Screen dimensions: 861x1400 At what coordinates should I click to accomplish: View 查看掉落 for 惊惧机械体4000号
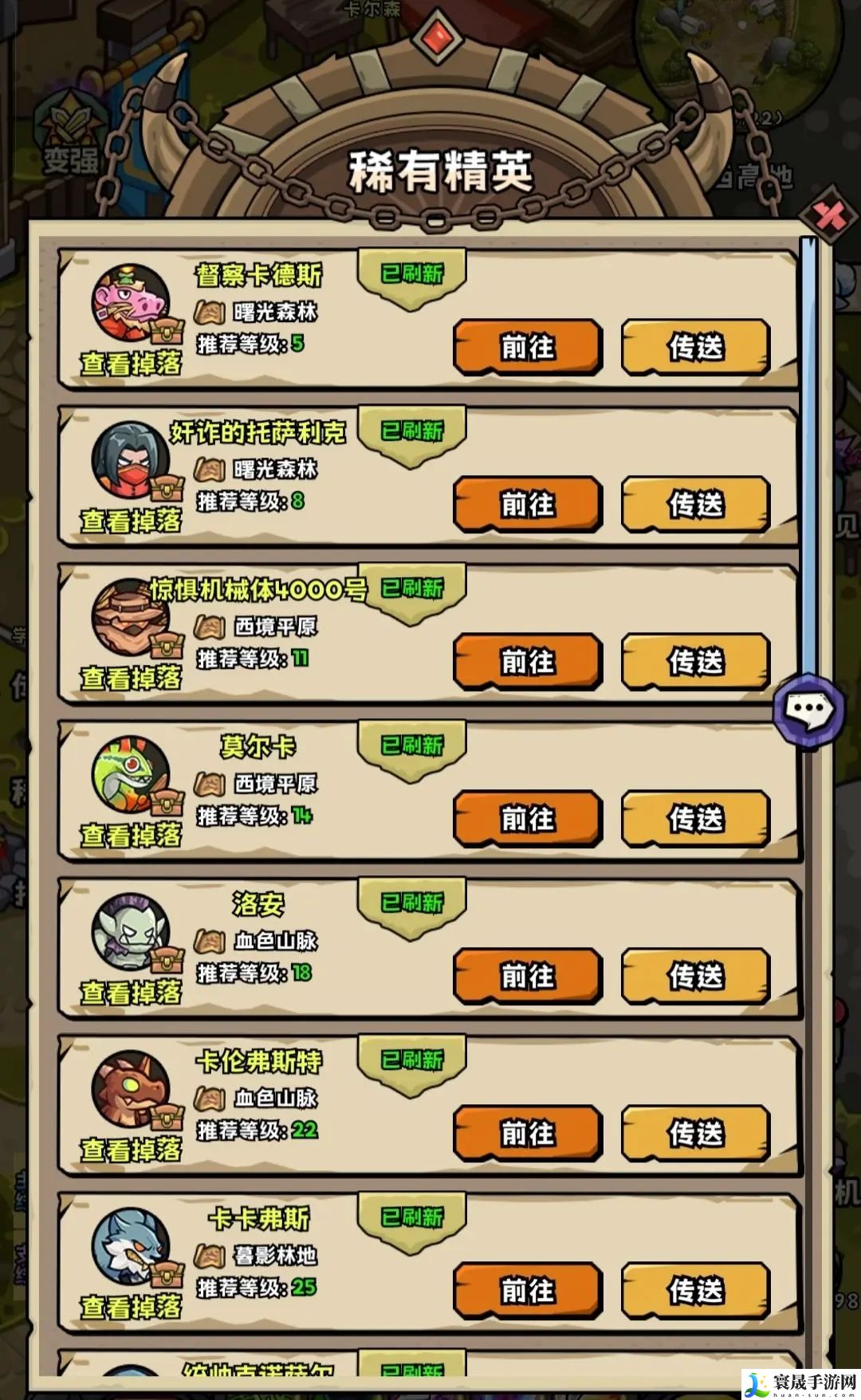(x=132, y=678)
